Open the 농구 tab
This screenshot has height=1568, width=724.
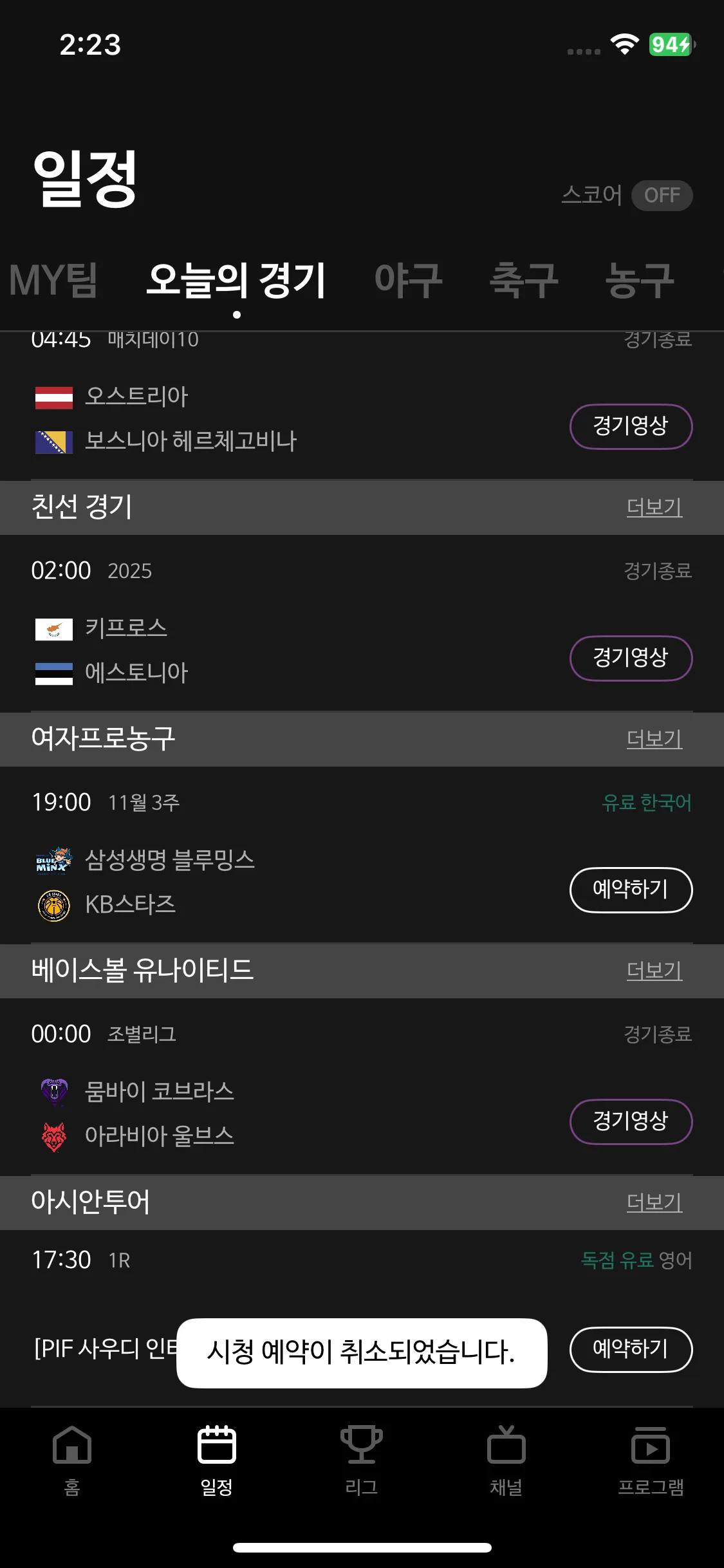[x=639, y=281]
